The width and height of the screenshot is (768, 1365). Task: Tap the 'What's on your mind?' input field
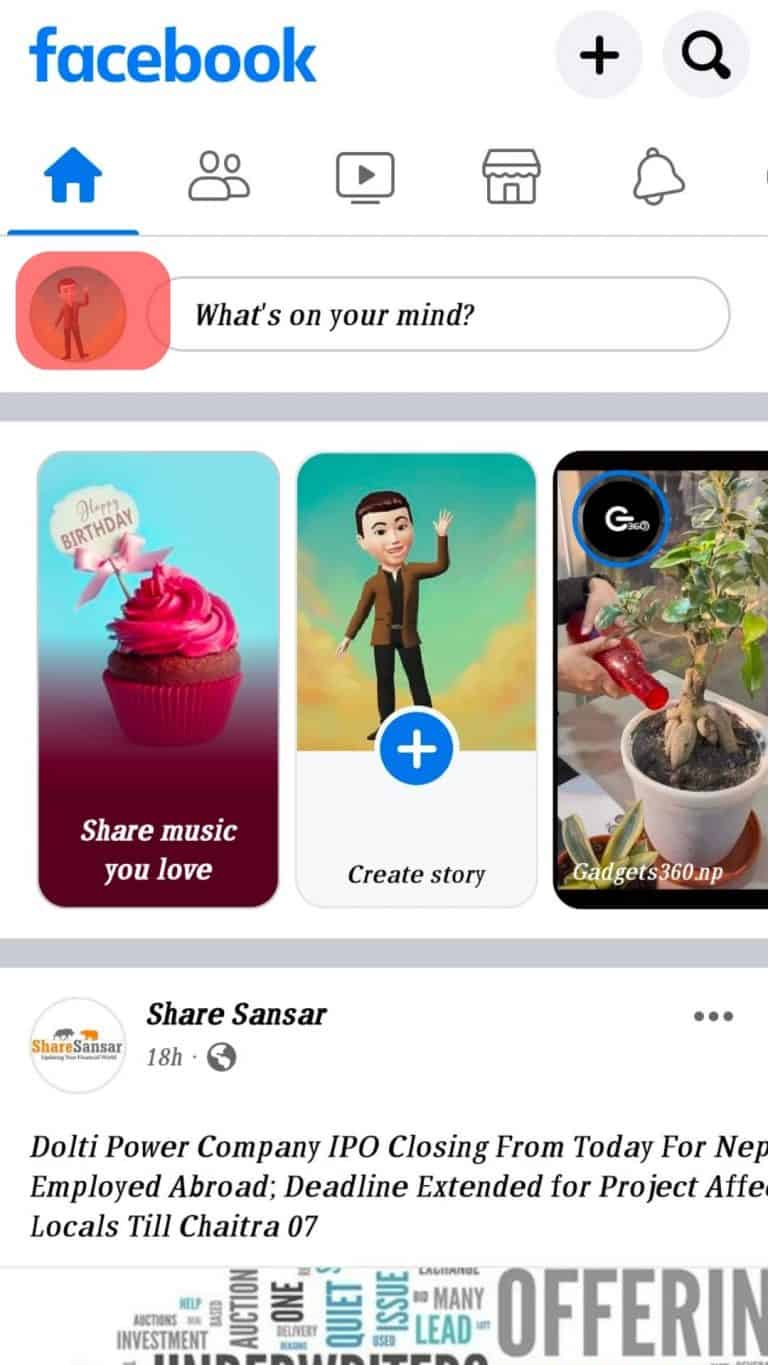[x=450, y=314]
